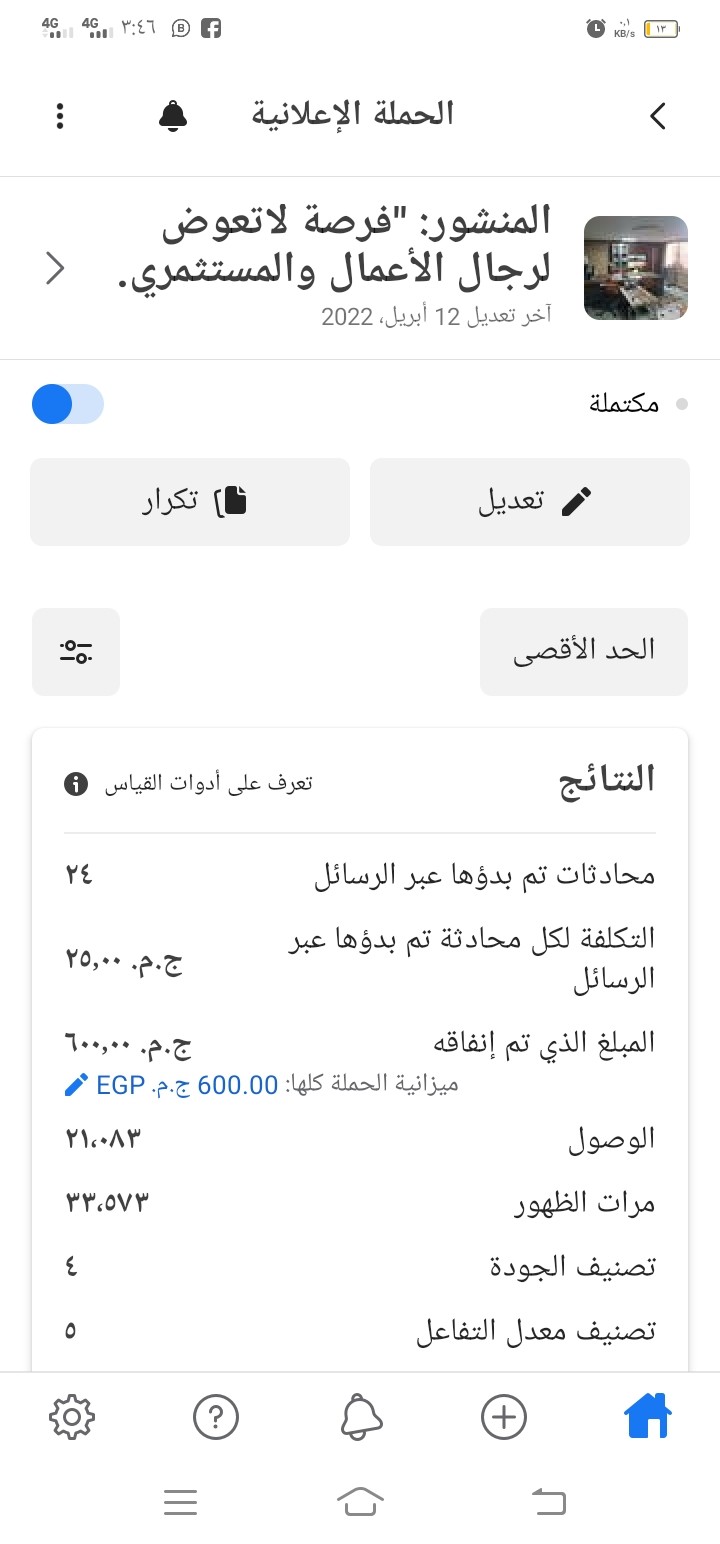The image size is (720, 1544).
Task: Tap the تعديل (edit) button
Action: (x=530, y=502)
